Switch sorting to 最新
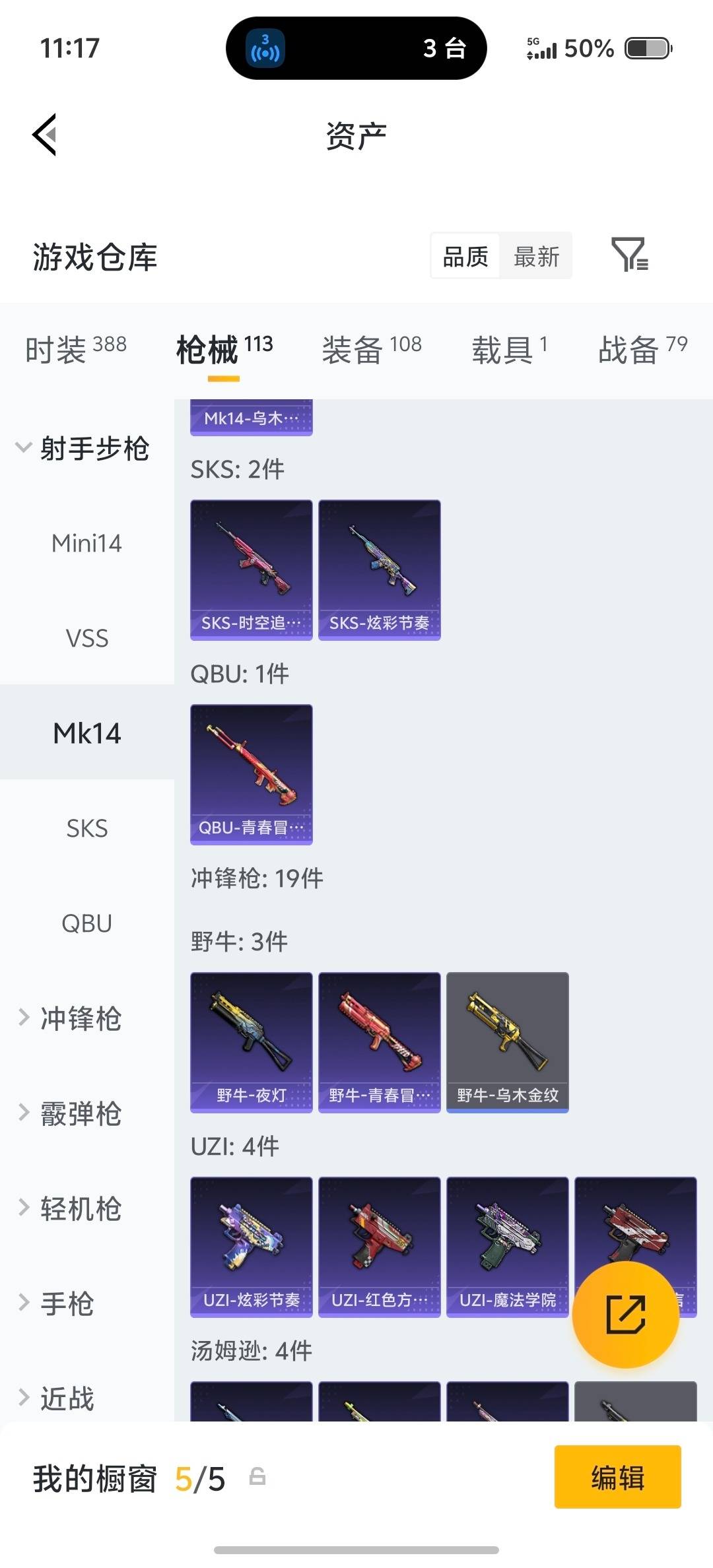Screen dimensions: 713x1568 [537, 256]
